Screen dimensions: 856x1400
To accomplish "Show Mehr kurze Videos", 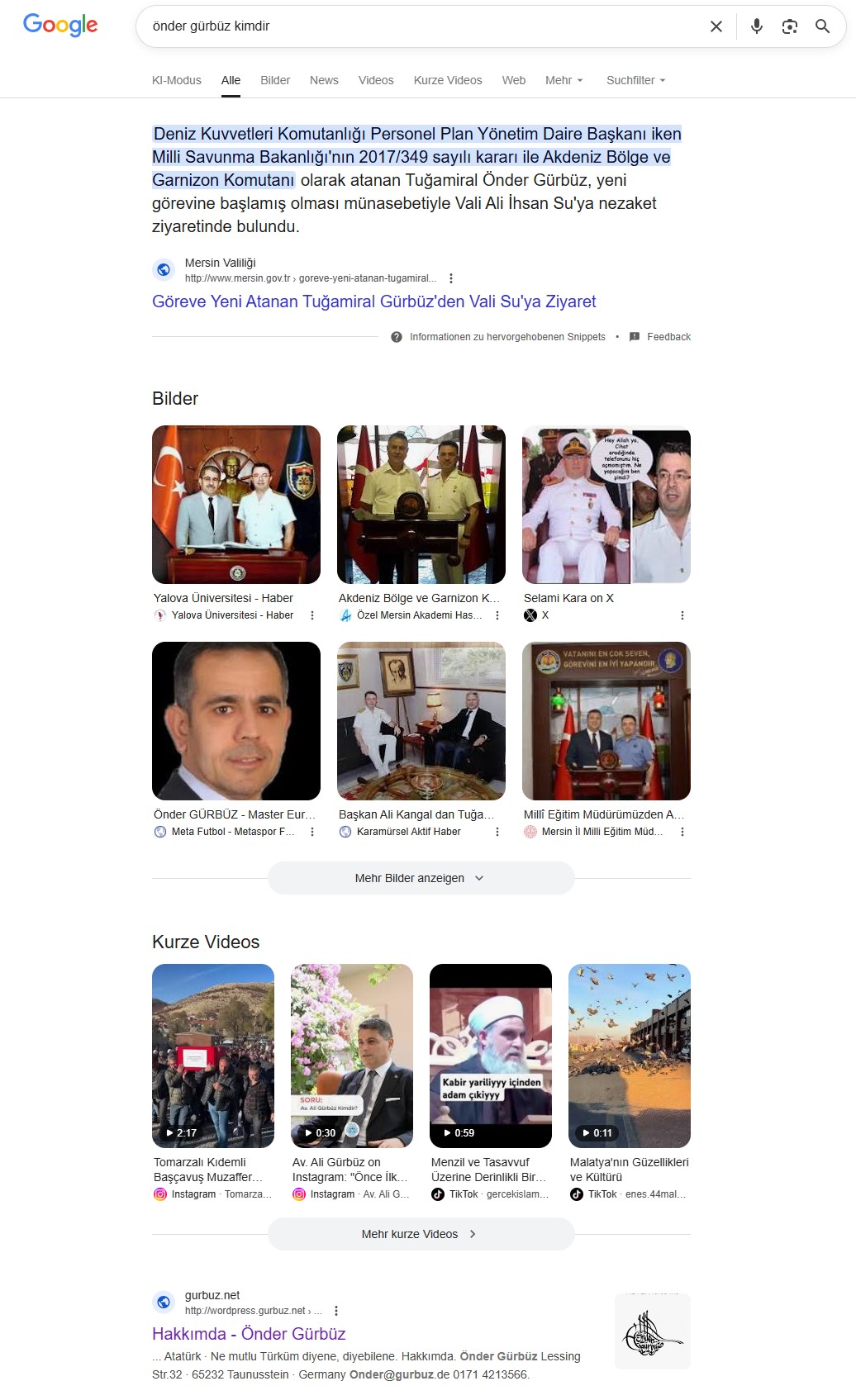I will pyautogui.click(x=421, y=1234).
